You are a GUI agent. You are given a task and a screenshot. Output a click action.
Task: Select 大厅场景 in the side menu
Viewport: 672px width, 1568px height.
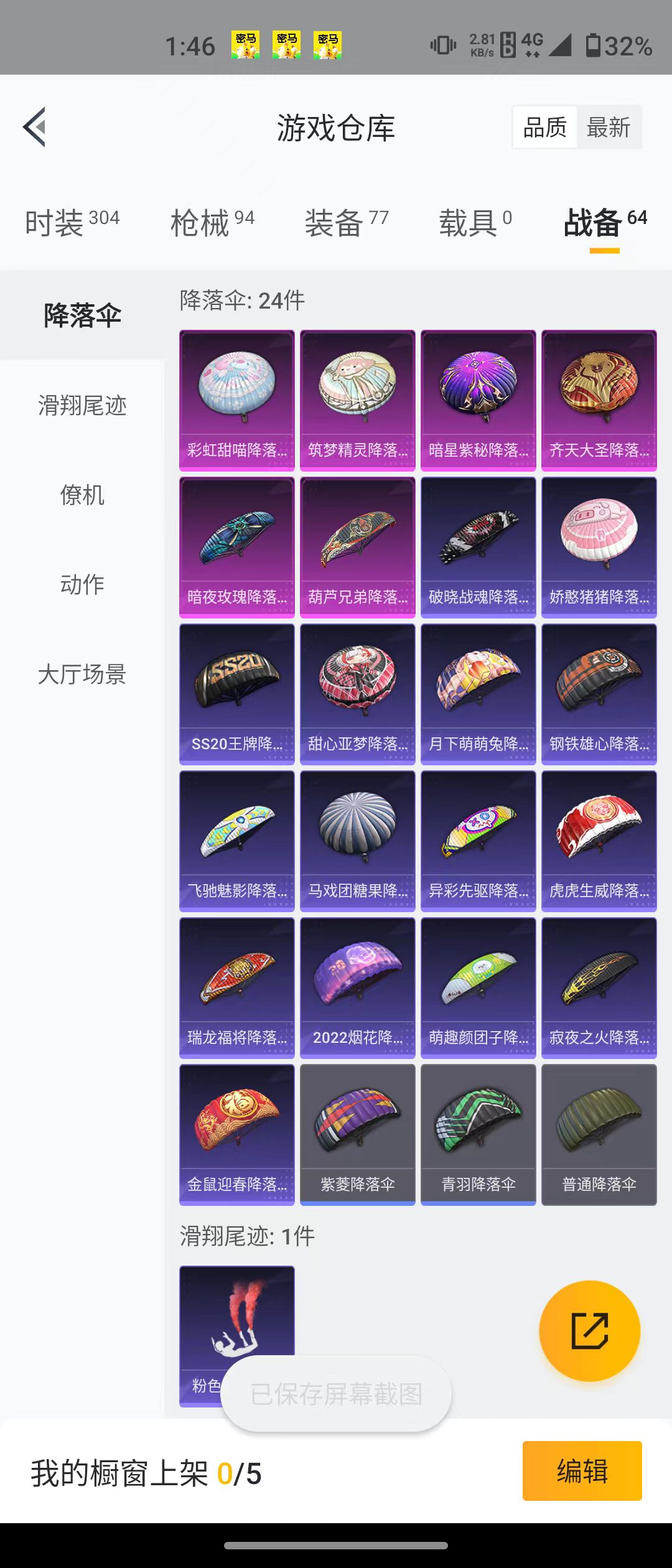click(x=82, y=674)
